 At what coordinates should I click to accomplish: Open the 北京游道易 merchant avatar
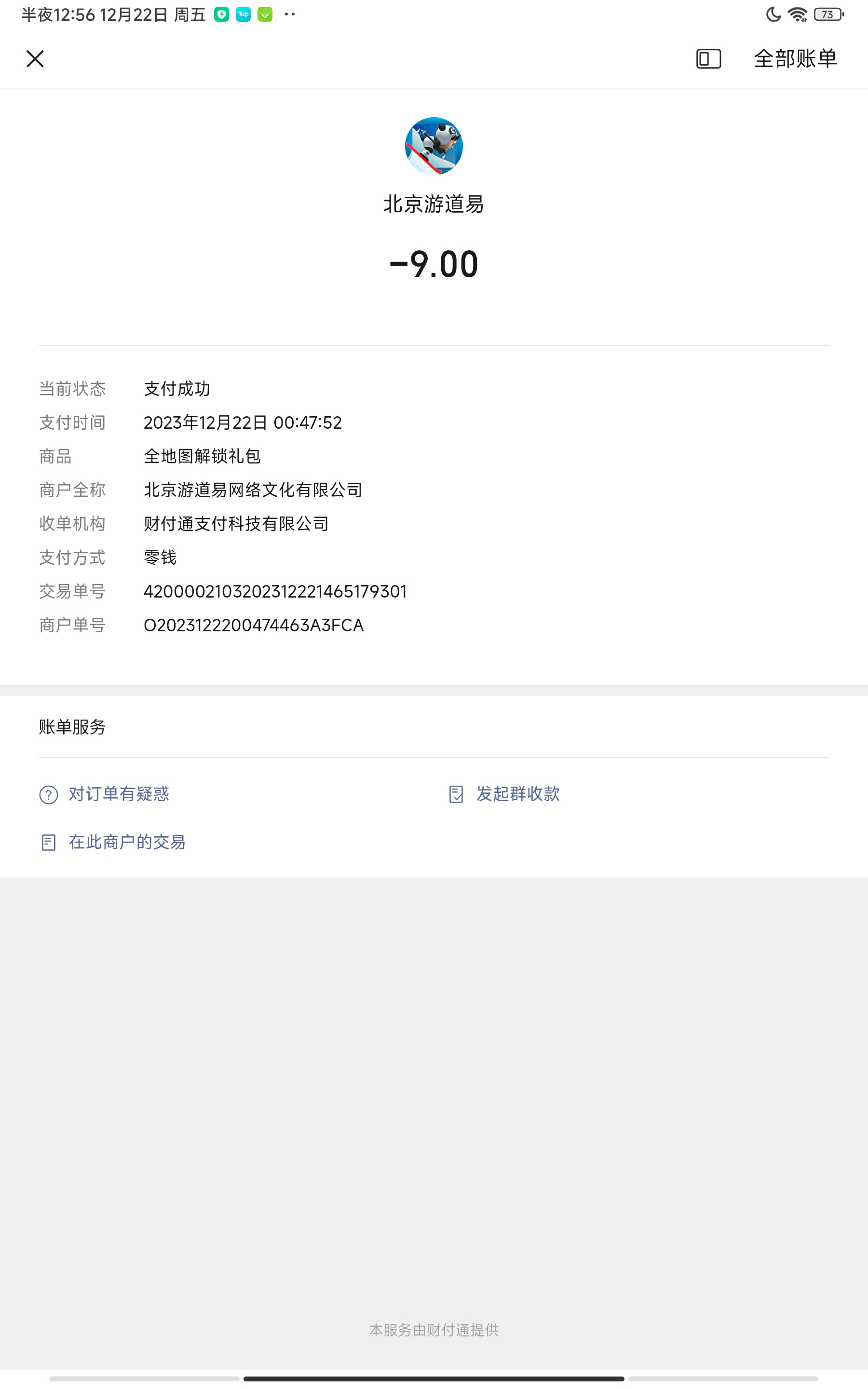tap(434, 146)
